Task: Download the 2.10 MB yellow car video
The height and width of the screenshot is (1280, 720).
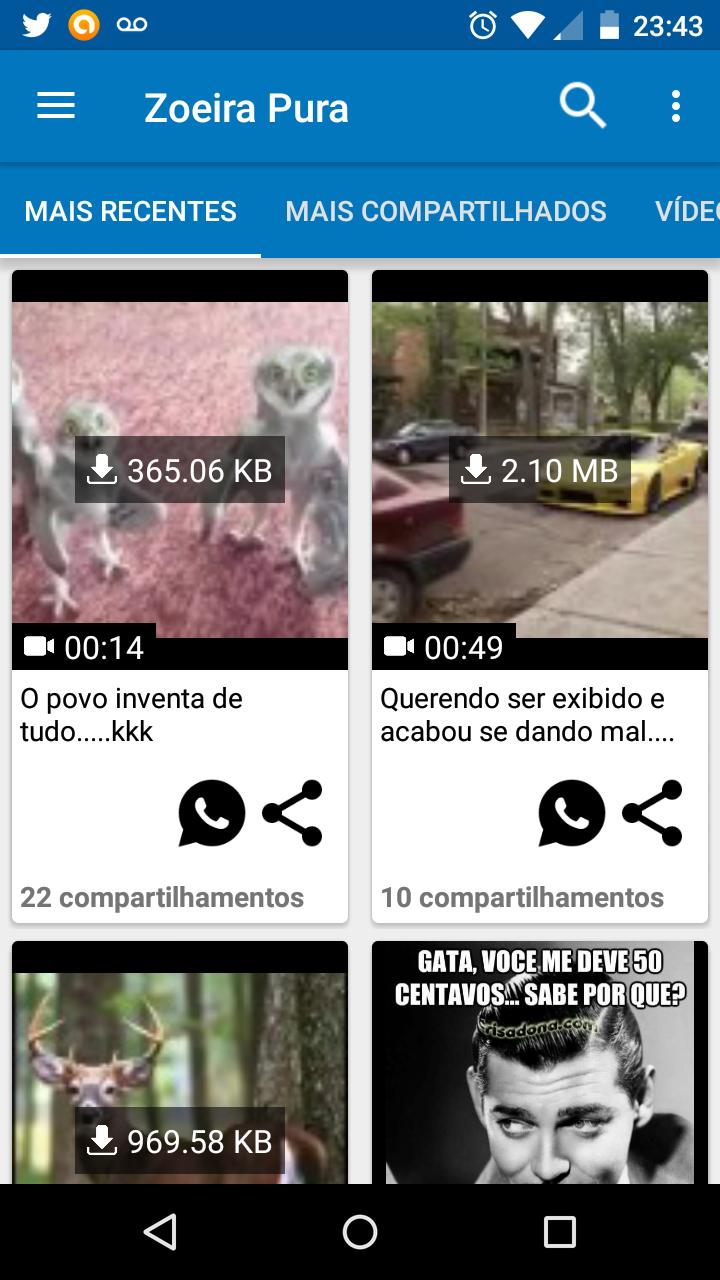Action: click(540, 470)
